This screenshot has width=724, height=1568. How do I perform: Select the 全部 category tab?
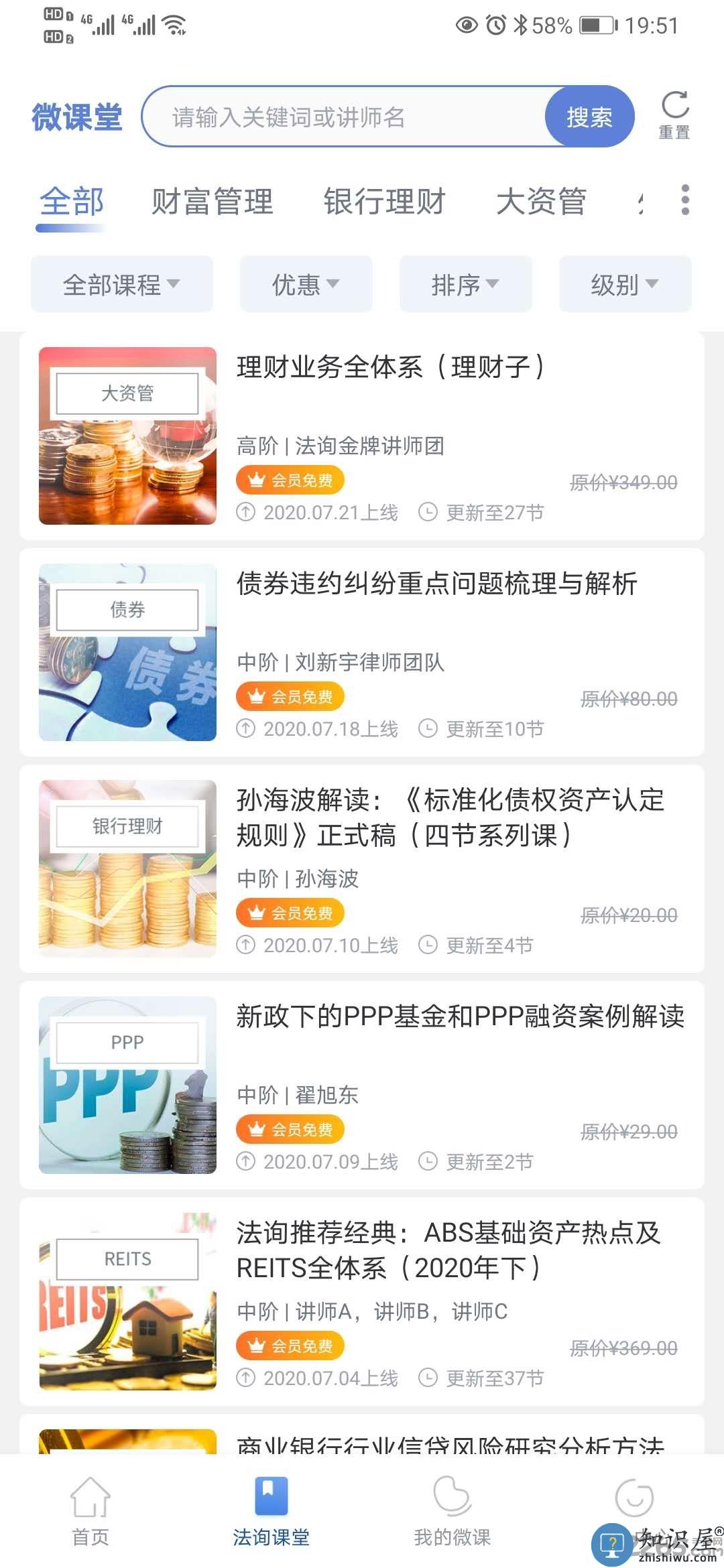[x=72, y=202]
